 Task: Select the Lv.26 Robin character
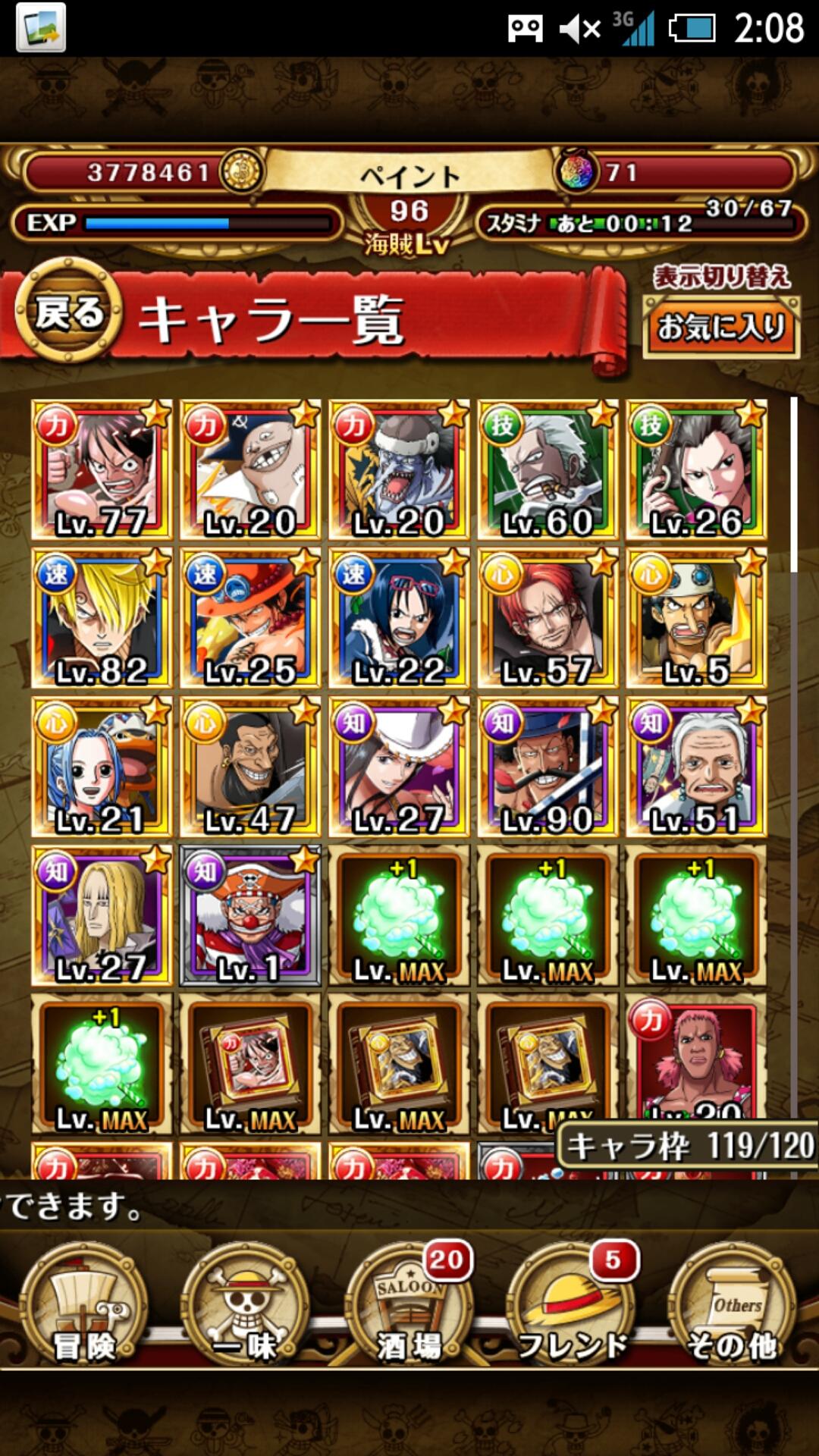click(x=696, y=470)
